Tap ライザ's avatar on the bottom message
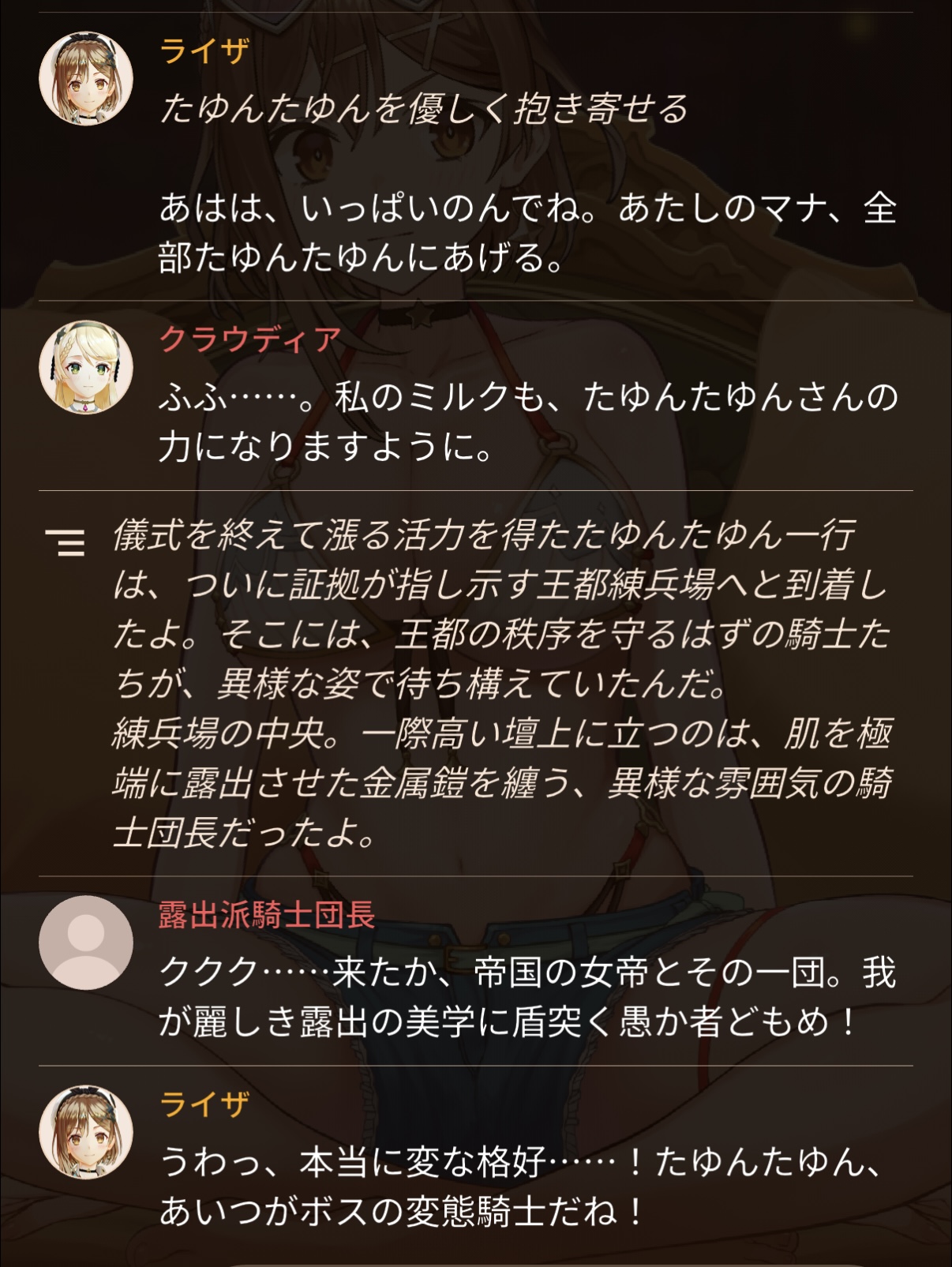Screen dimensions: 952x1267 pyautogui.click(x=86, y=1132)
